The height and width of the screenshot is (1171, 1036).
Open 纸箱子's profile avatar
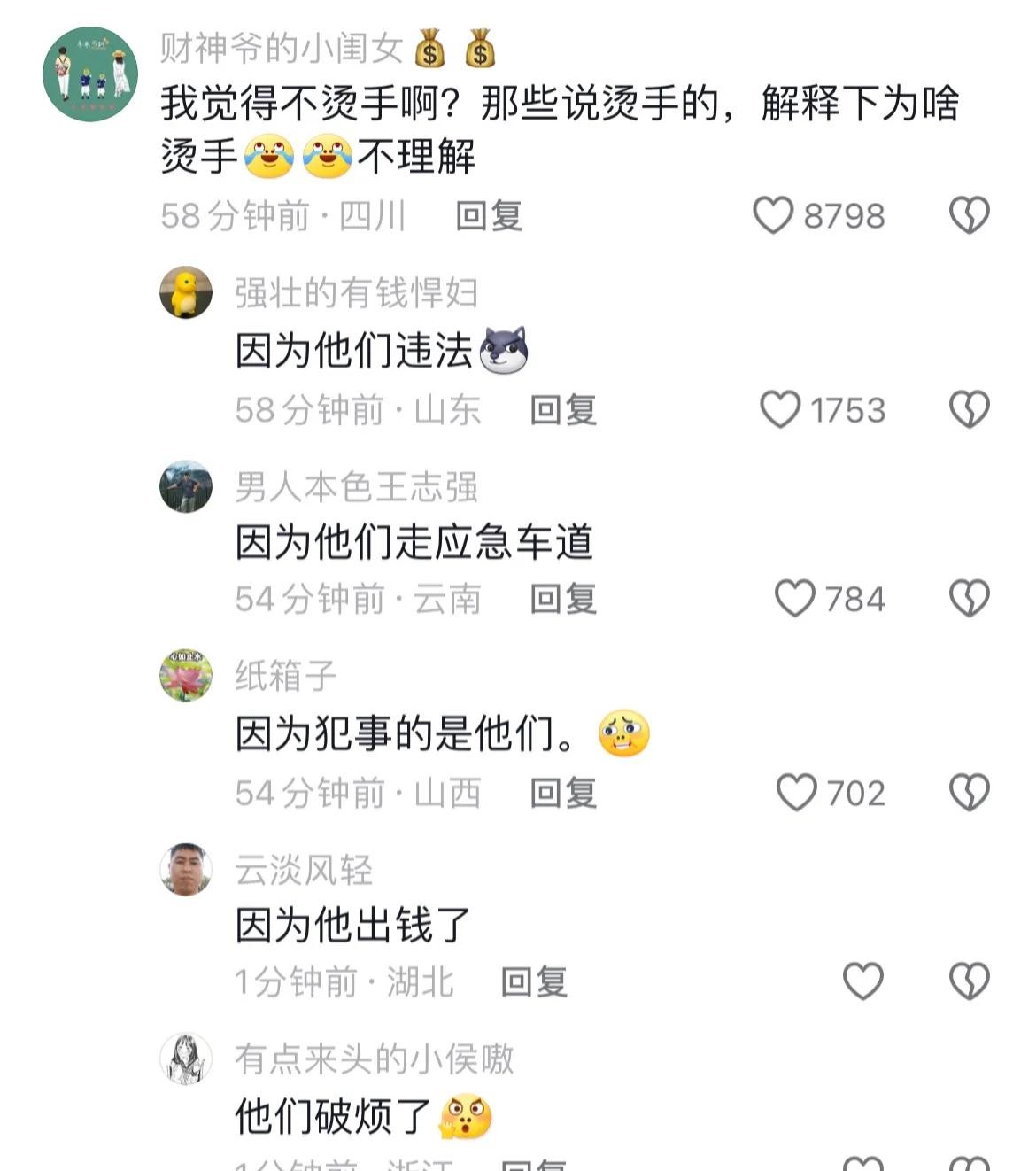pyautogui.click(x=186, y=675)
